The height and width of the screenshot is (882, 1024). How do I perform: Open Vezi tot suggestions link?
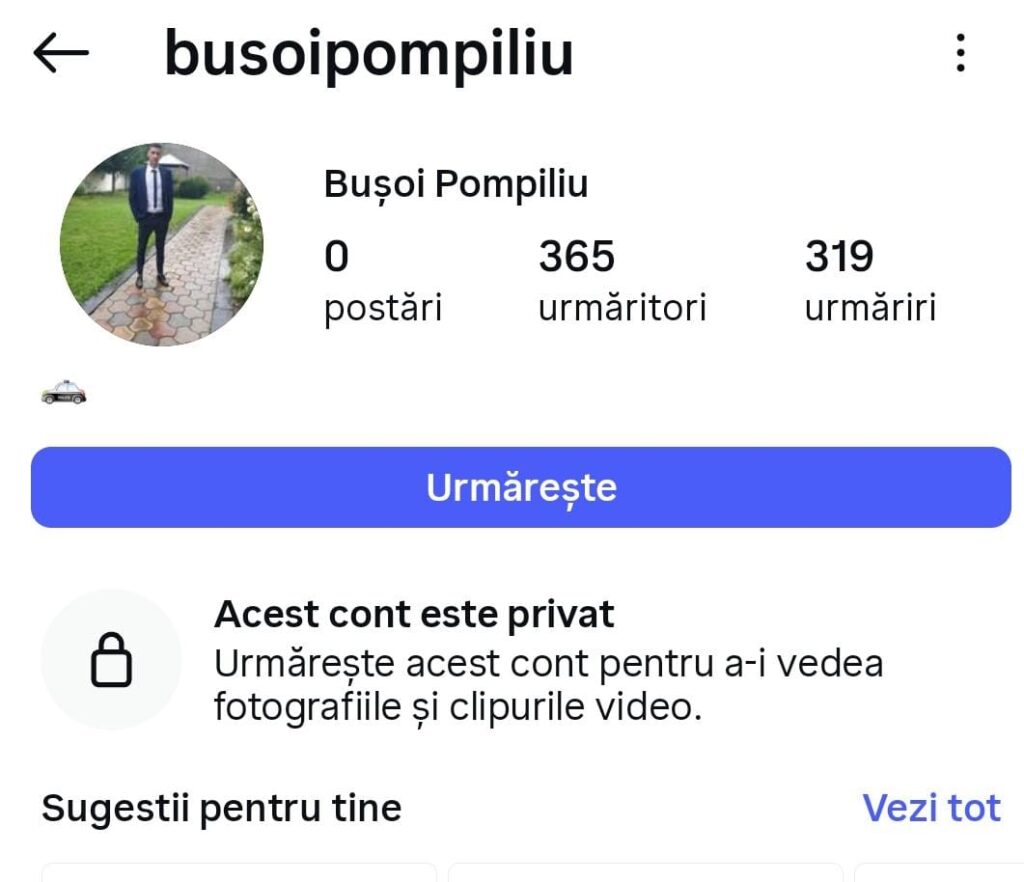tap(931, 808)
